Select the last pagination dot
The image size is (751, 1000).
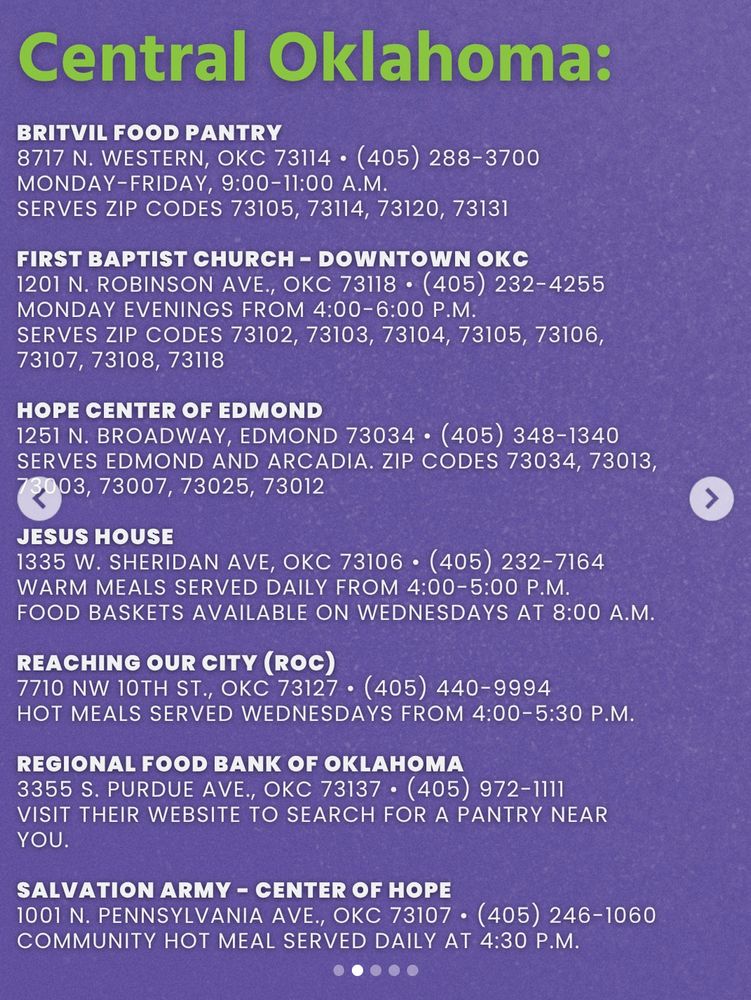coord(411,970)
